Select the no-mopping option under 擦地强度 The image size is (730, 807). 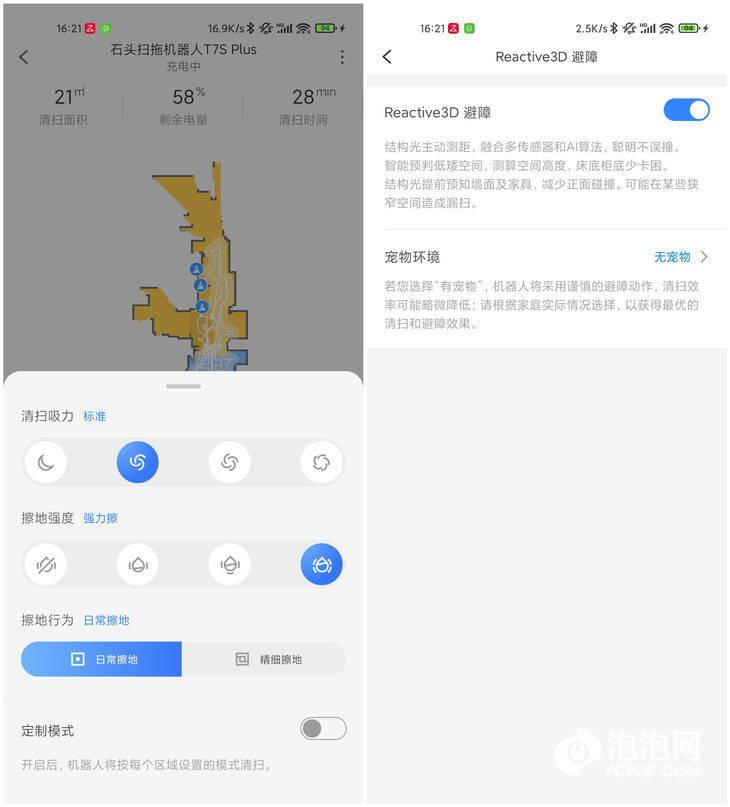click(46, 564)
